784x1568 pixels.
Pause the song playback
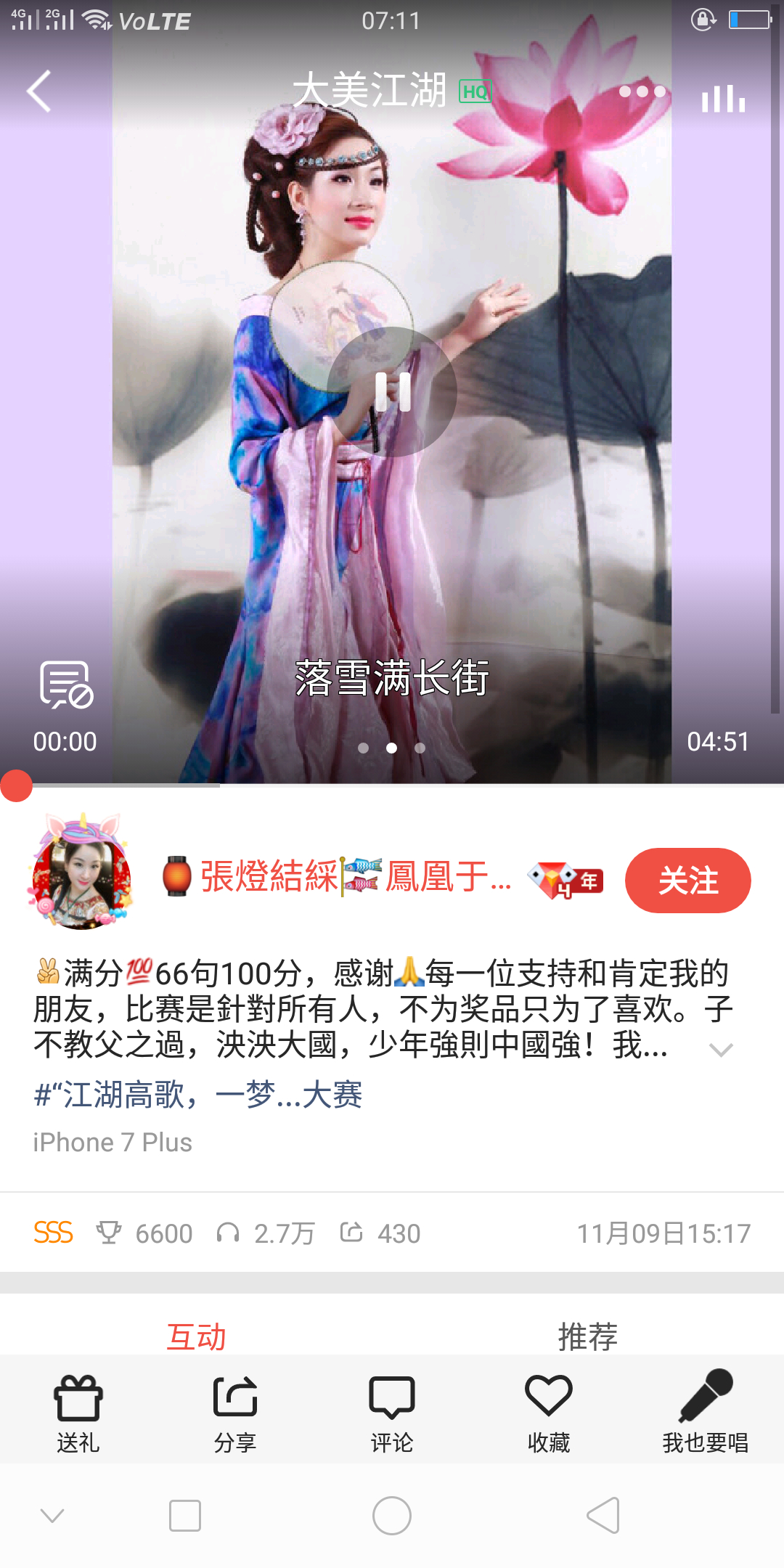click(x=392, y=392)
